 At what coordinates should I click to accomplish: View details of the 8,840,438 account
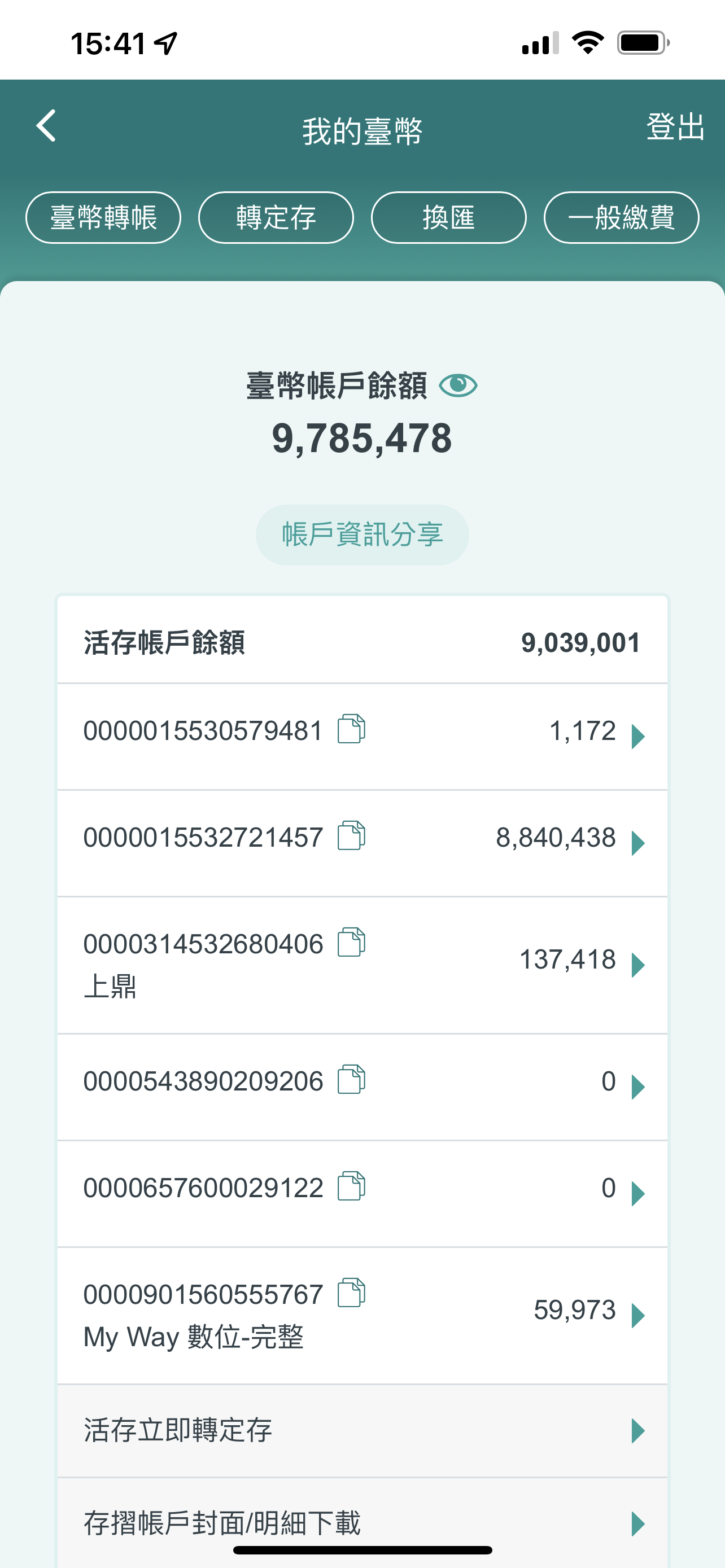tap(637, 843)
